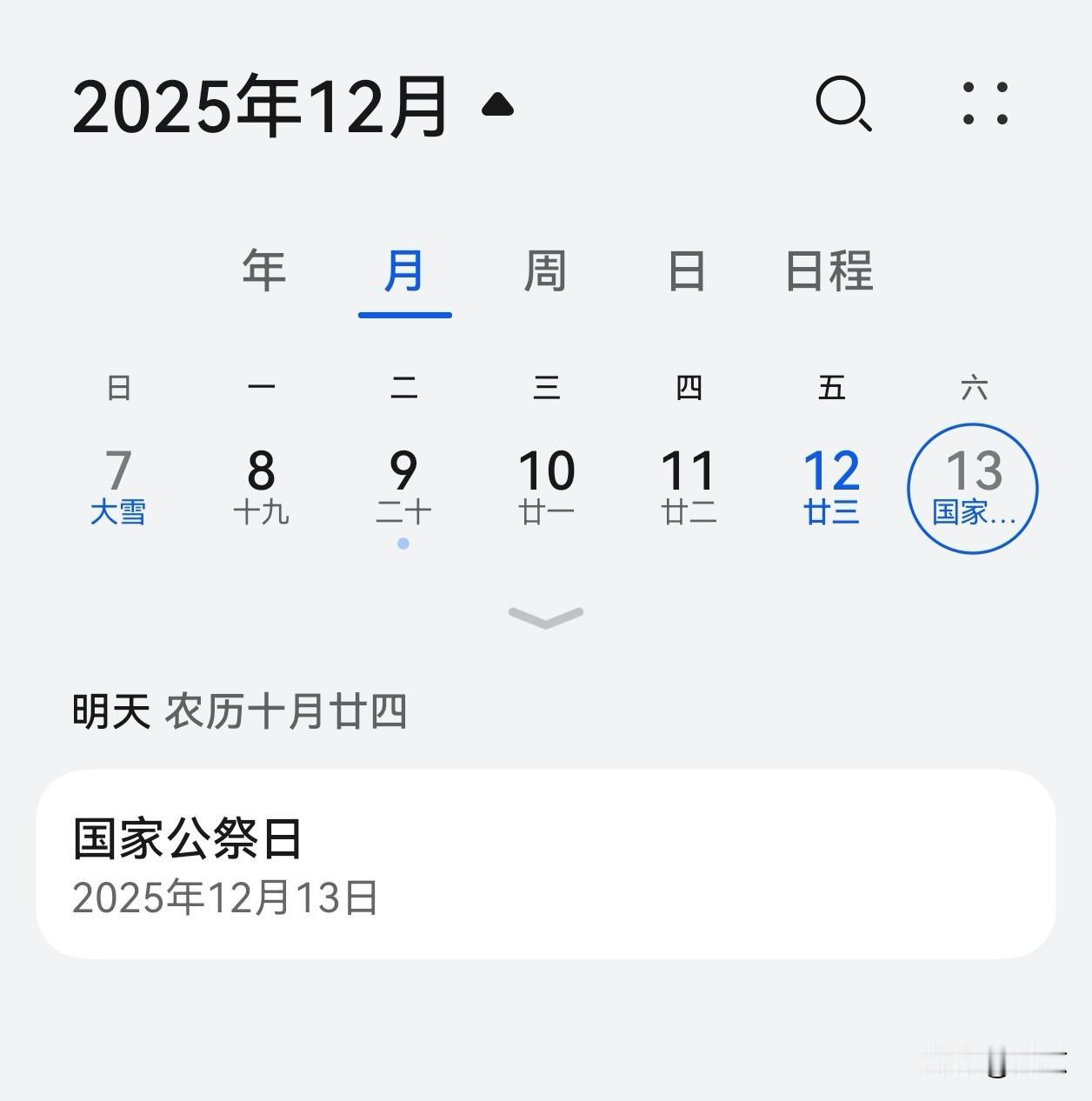This screenshot has width=1092, height=1101.
Task: Open the 日程 (schedule) view
Action: coord(828,270)
